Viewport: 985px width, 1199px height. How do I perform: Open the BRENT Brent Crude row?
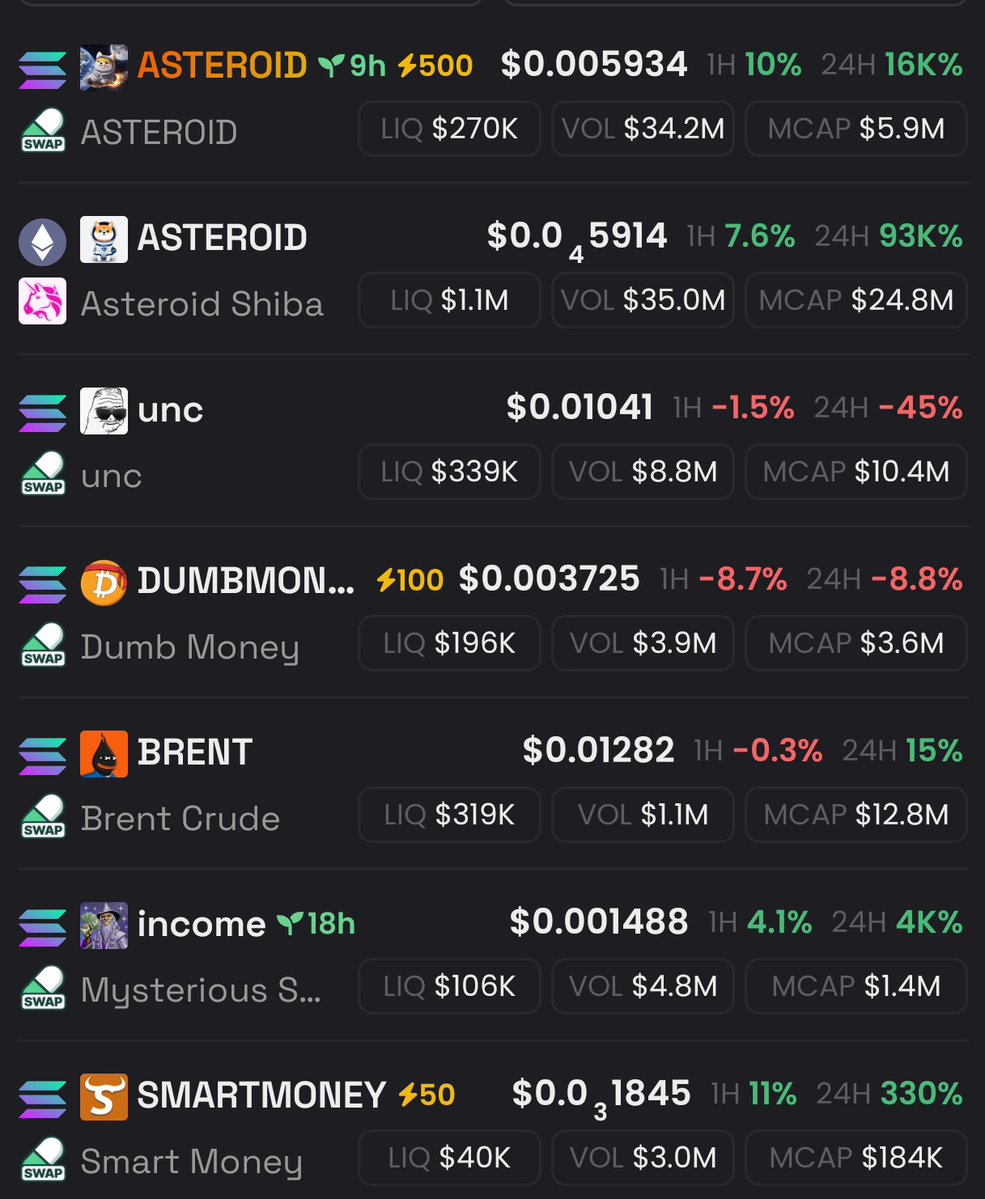point(195,752)
